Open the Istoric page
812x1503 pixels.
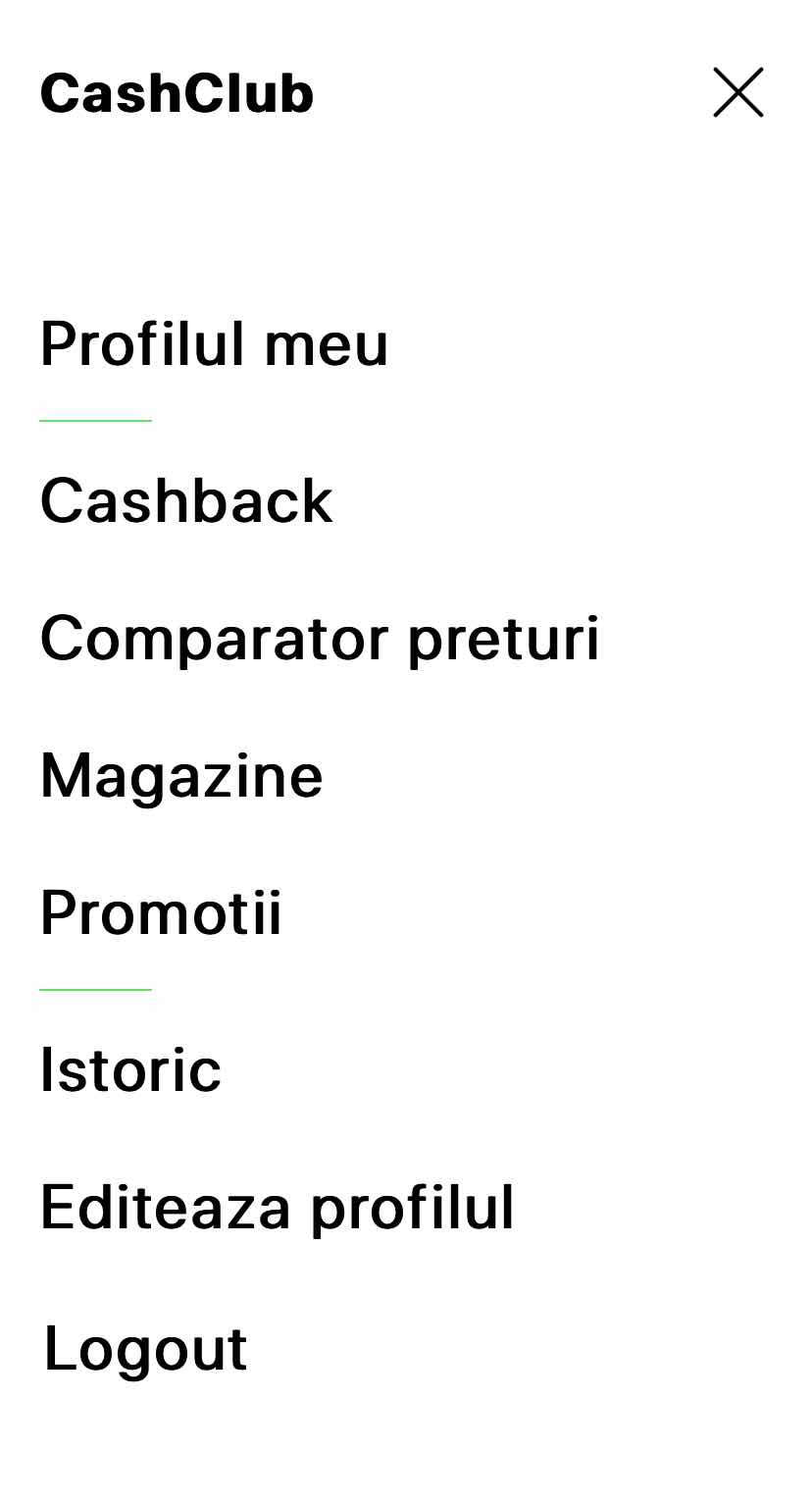pyautogui.click(x=130, y=1070)
